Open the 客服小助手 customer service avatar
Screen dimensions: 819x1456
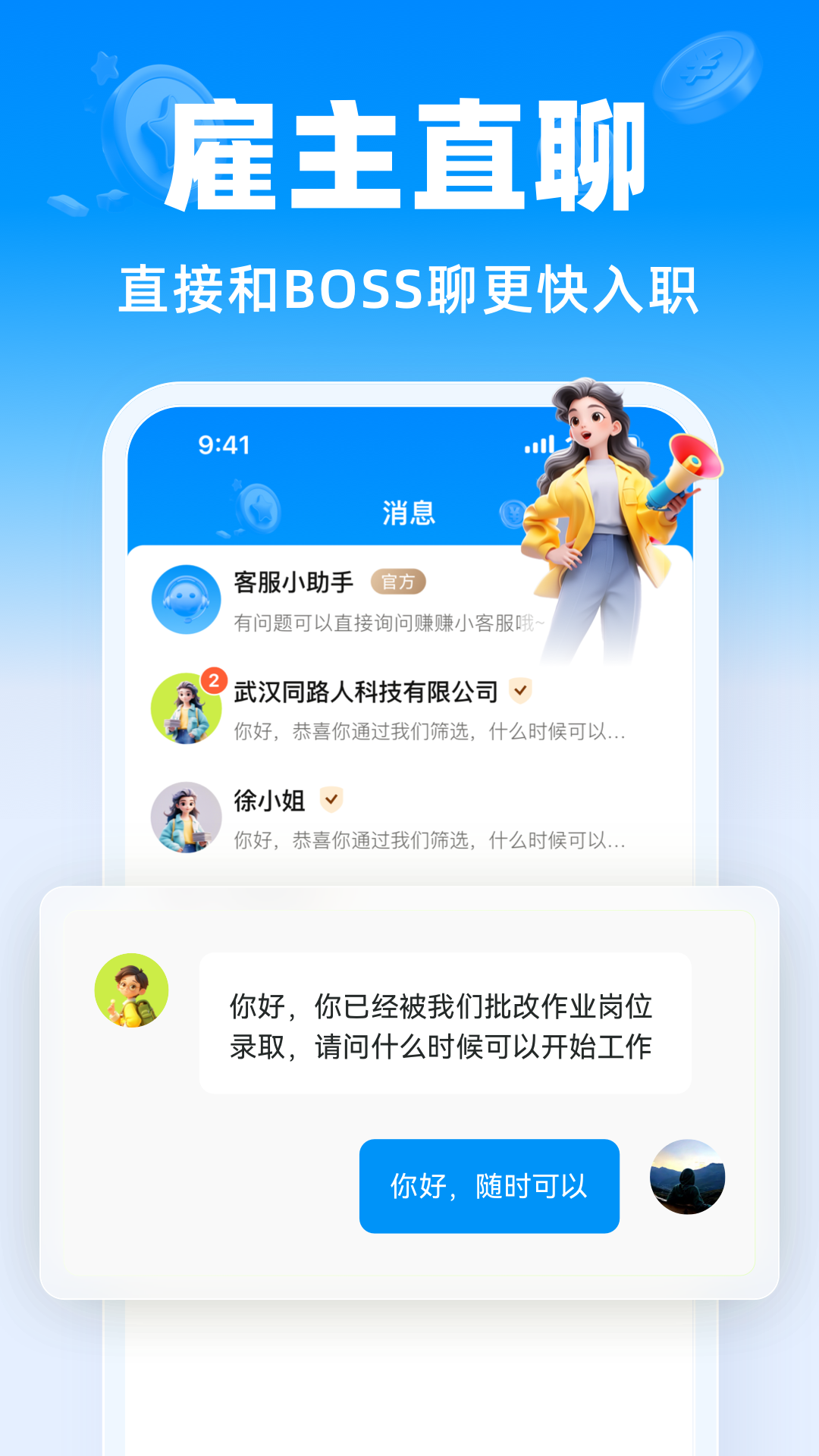(x=186, y=599)
